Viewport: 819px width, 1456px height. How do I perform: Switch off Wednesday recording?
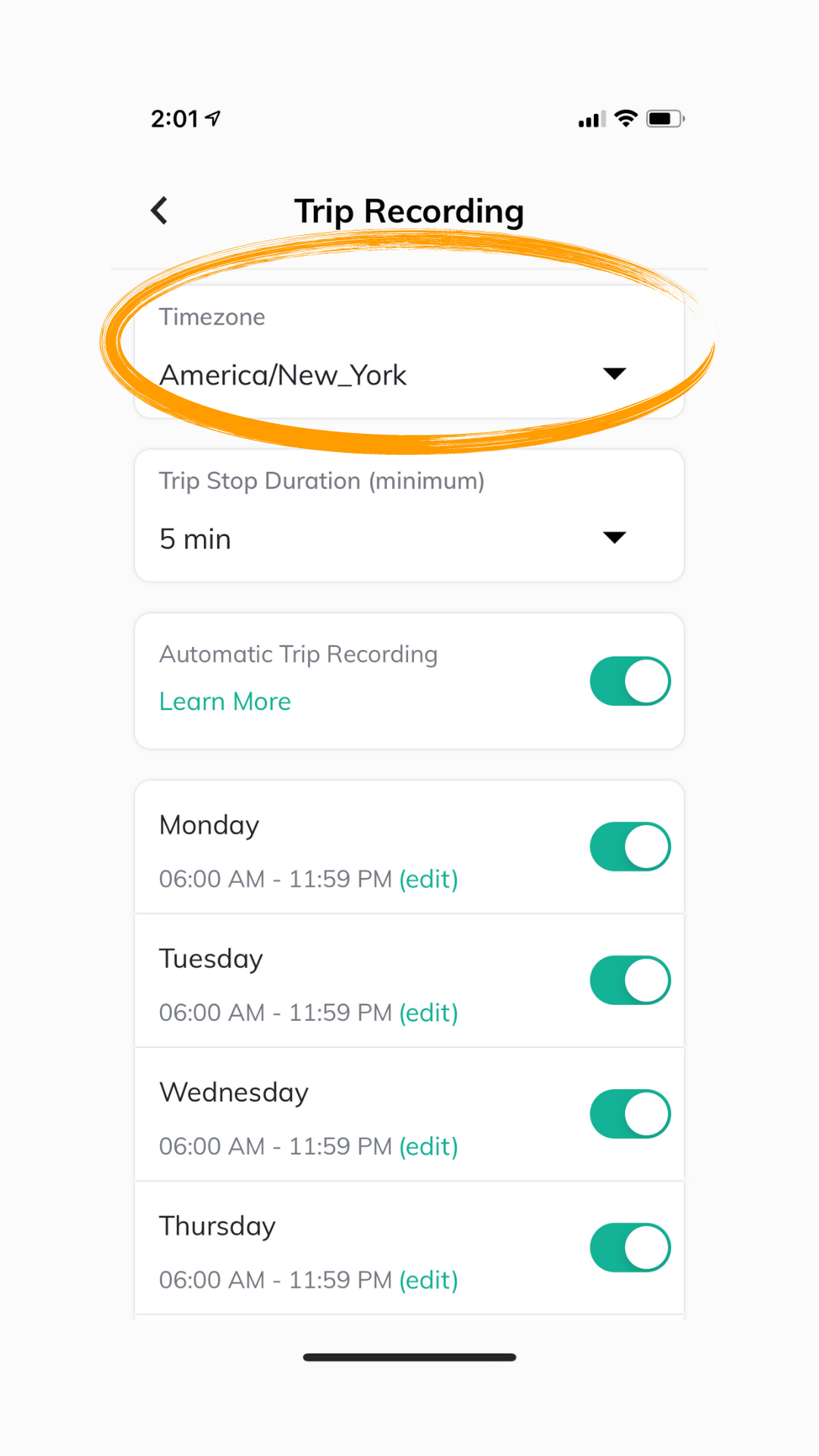click(x=629, y=1114)
